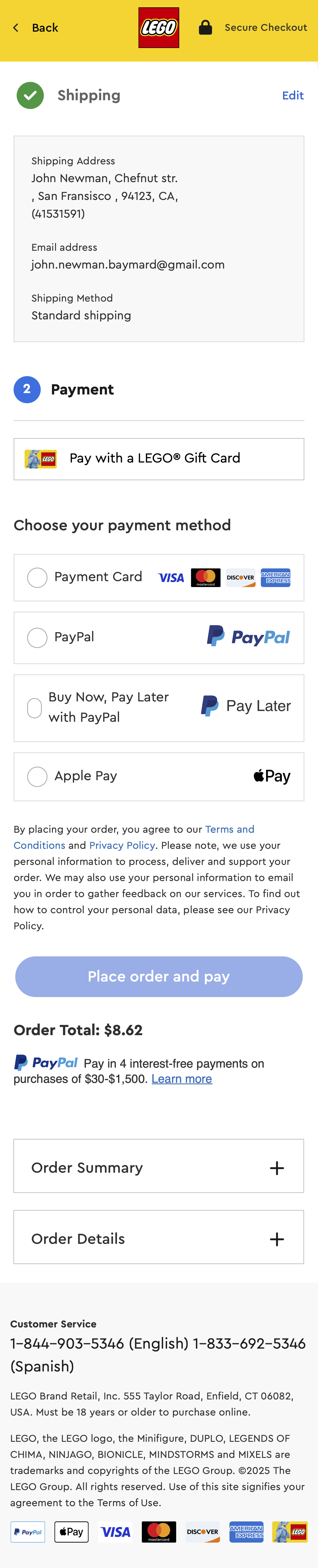318x1568 pixels.
Task: Open the LEGO logo home link
Action: pyautogui.click(x=158, y=28)
